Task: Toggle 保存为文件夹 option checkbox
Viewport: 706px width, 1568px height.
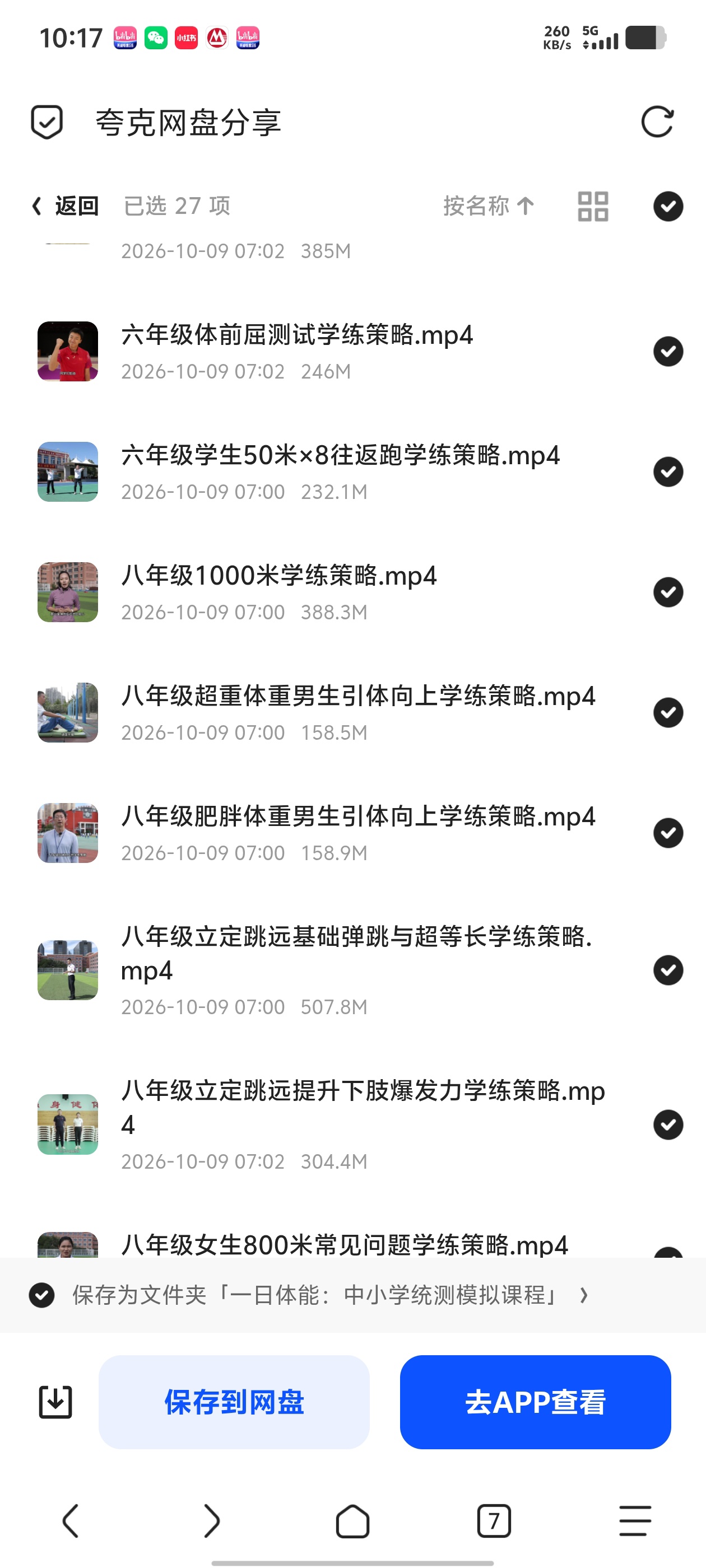Action: (42, 1295)
